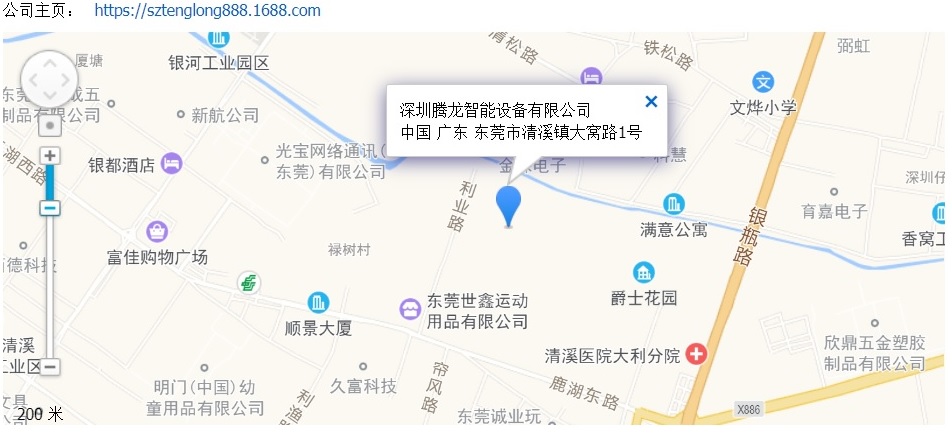Image resolution: width=952 pixels, height=434 pixels.
Task: Pan the map left with the arrow
Action: [31, 78]
